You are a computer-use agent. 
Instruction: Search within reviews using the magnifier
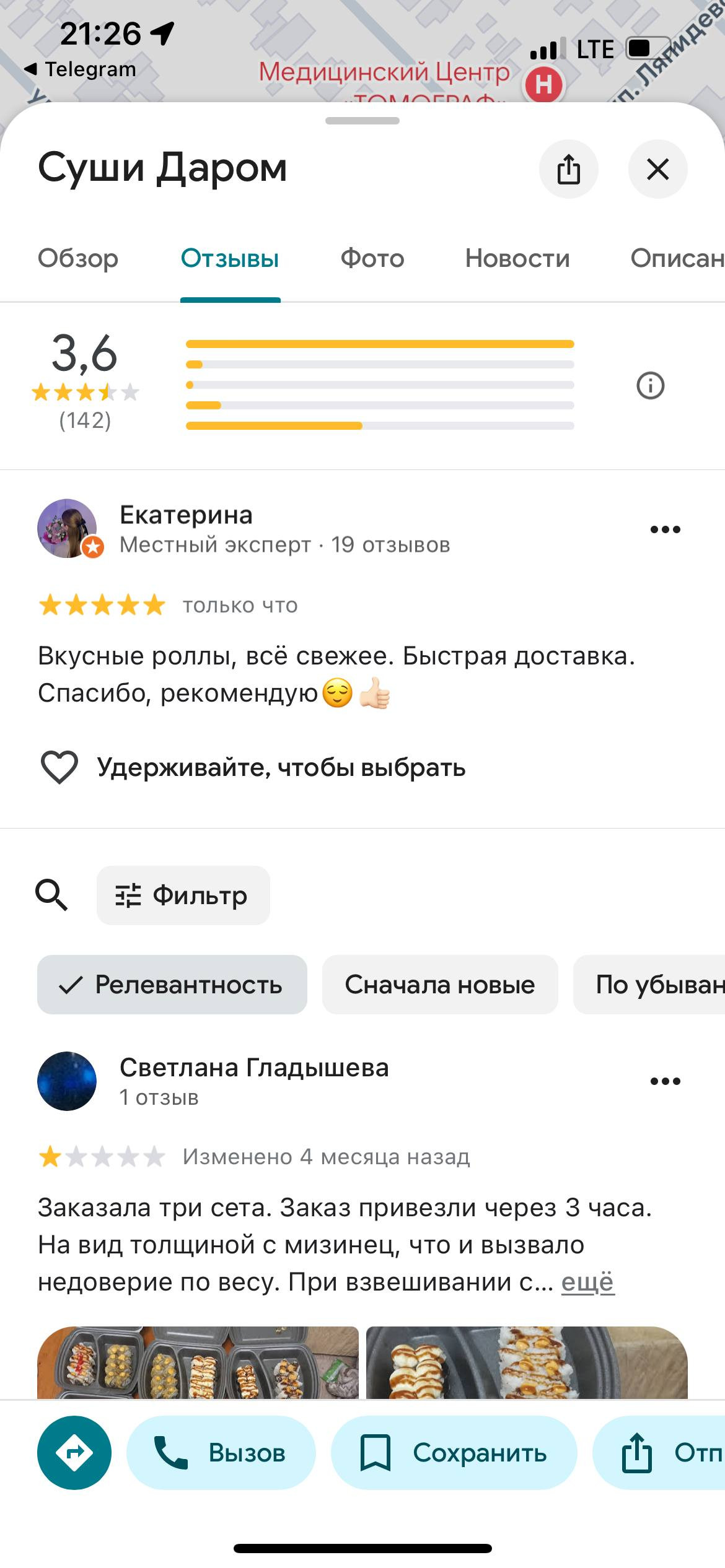click(x=51, y=895)
